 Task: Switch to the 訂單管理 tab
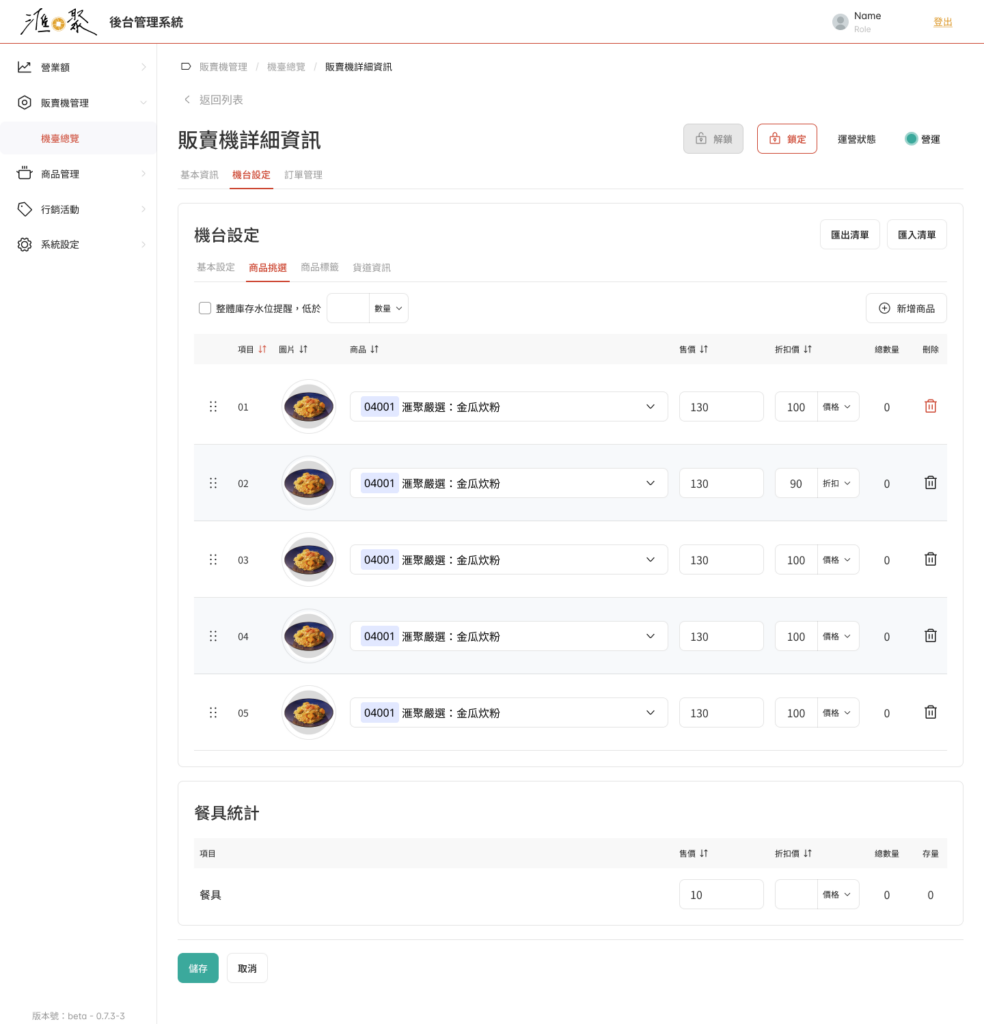click(x=303, y=175)
